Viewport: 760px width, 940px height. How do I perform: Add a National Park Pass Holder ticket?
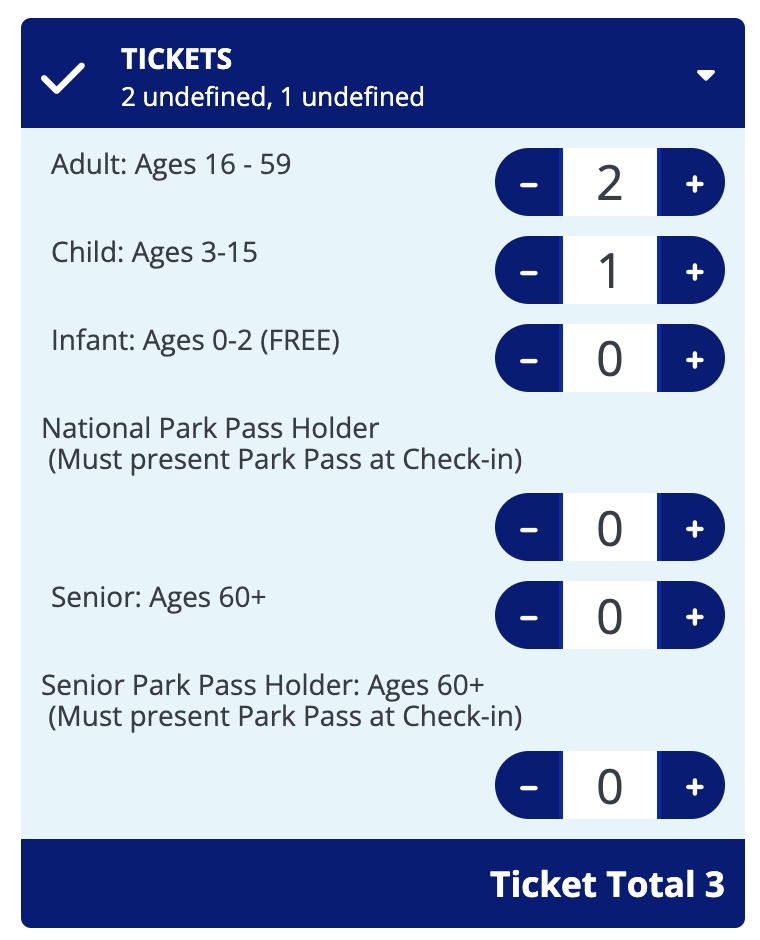(692, 527)
